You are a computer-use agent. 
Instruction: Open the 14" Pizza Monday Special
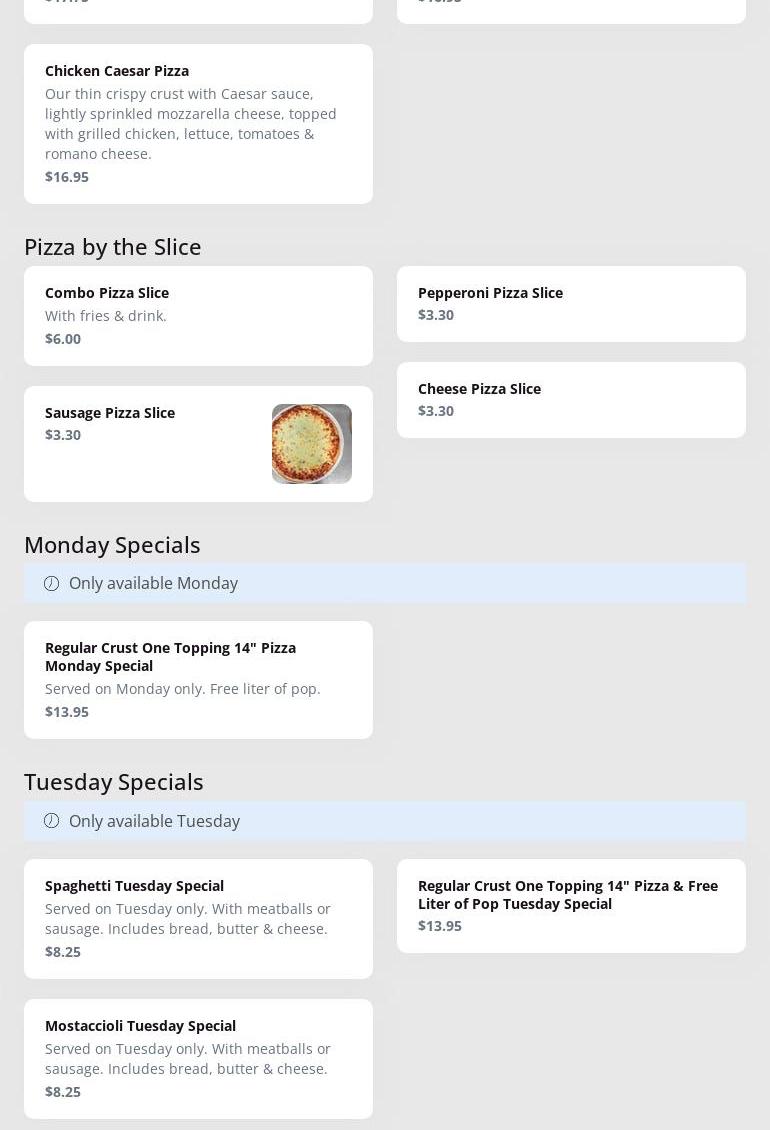coord(198,679)
